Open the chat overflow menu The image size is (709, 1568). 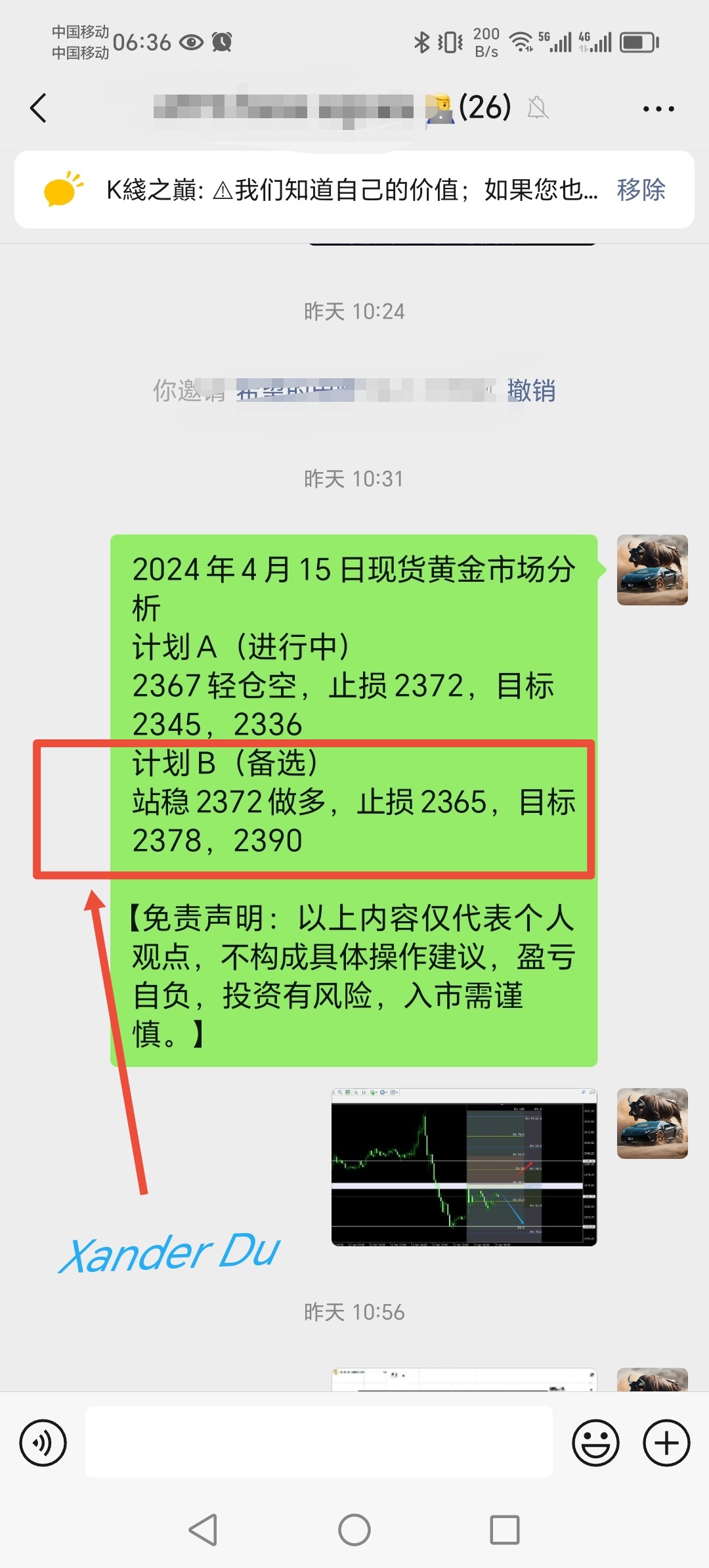pyautogui.click(x=658, y=109)
